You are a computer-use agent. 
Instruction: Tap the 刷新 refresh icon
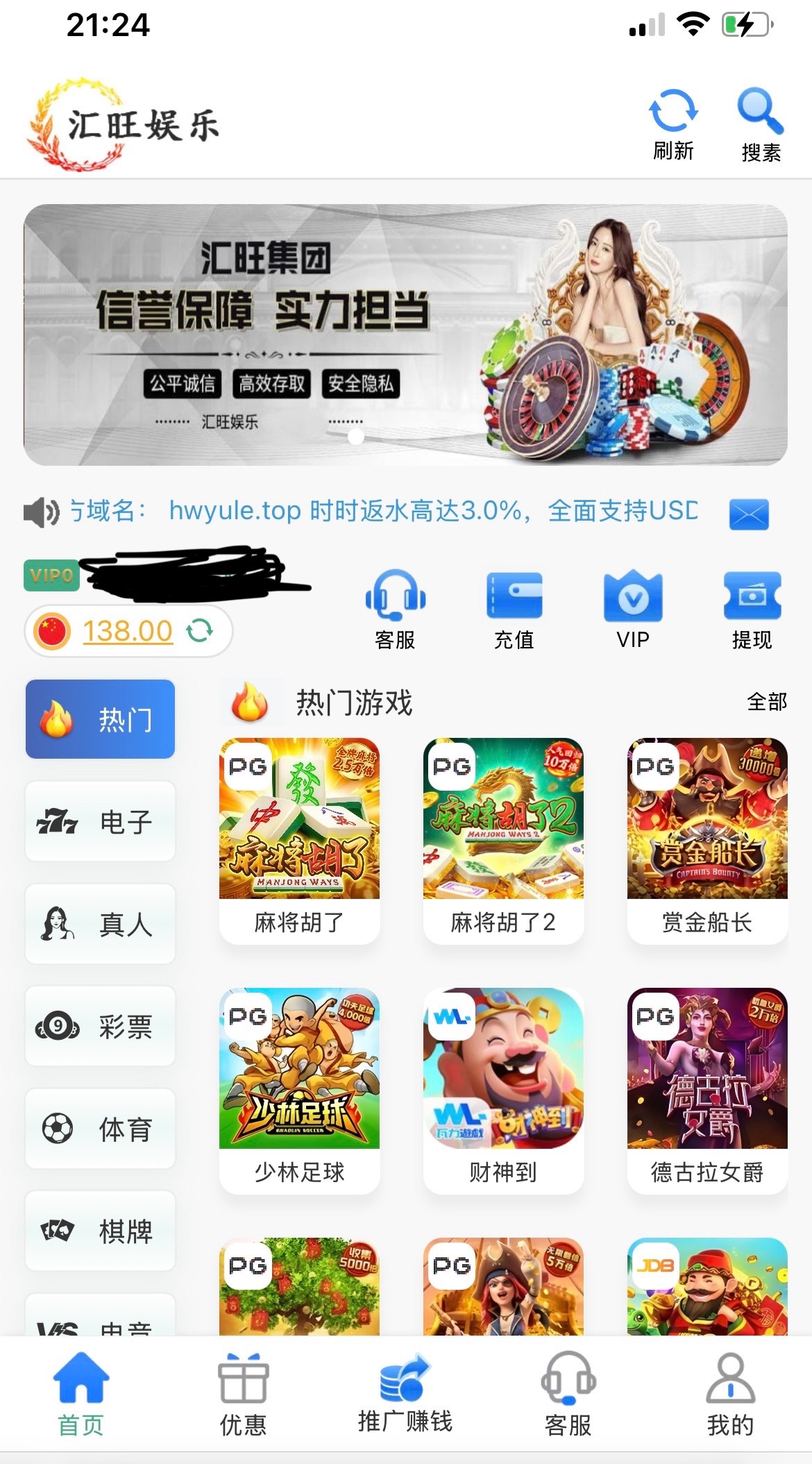673,112
